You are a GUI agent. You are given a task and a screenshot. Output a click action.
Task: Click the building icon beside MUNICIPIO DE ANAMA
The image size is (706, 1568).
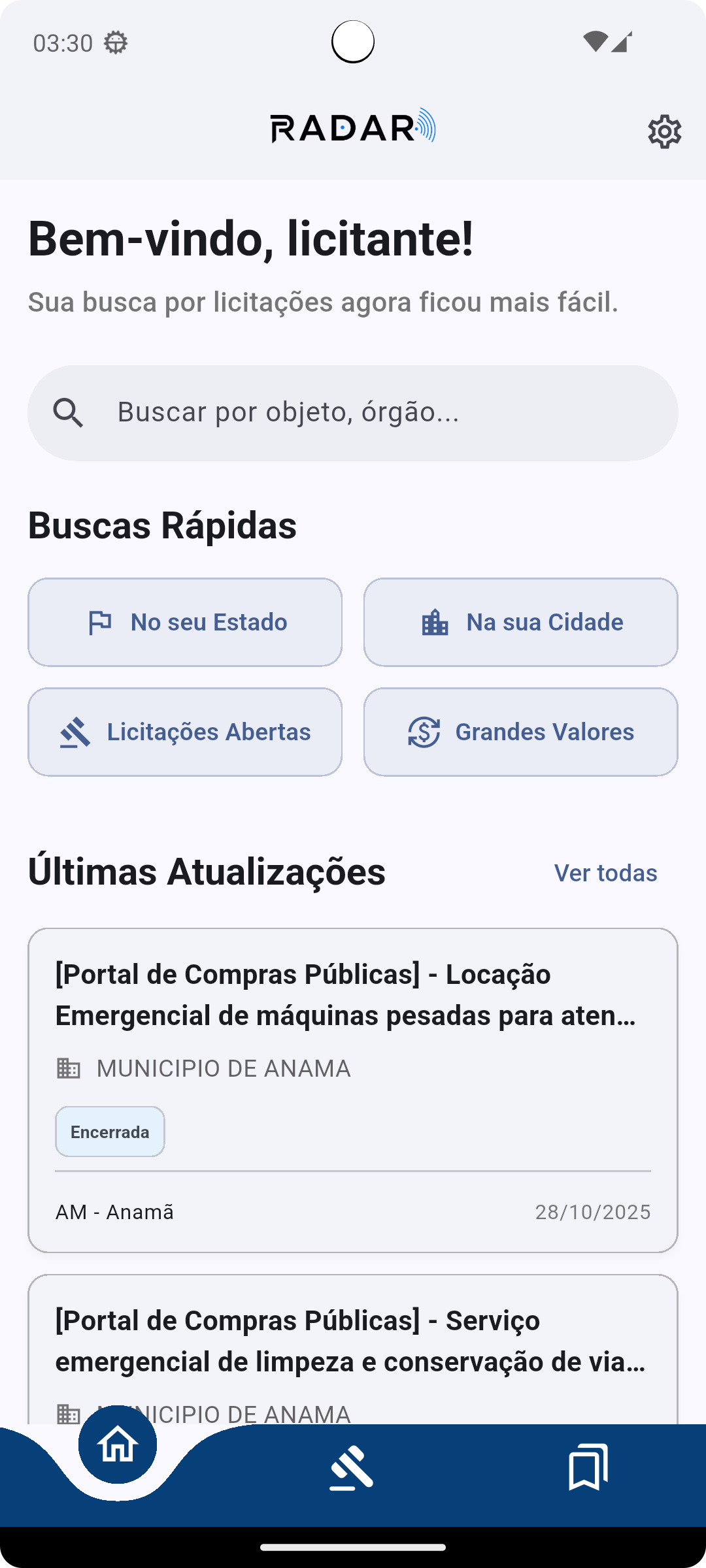[x=69, y=1068]
